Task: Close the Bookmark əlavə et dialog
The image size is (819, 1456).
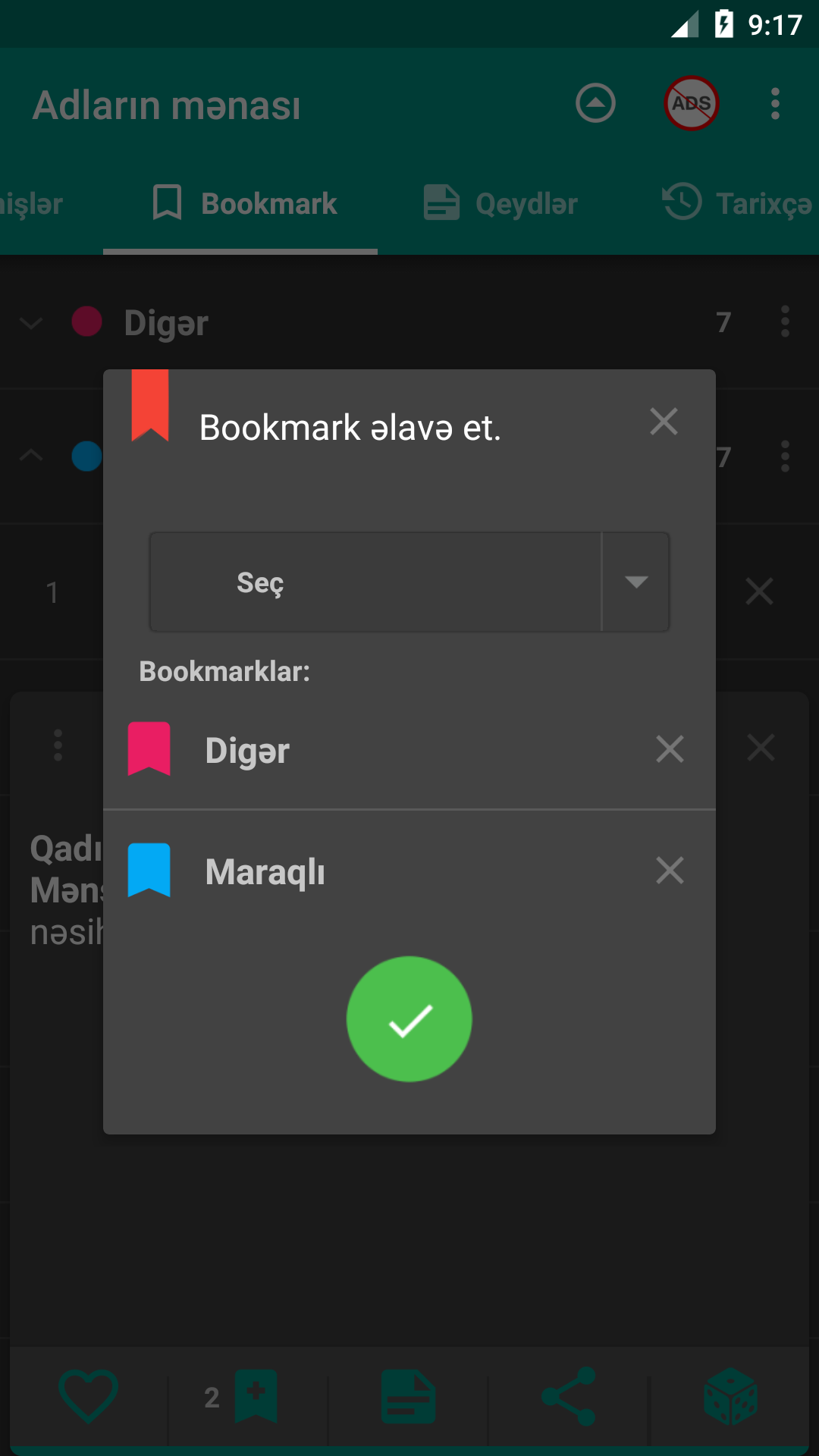Action: coord(664,421)
